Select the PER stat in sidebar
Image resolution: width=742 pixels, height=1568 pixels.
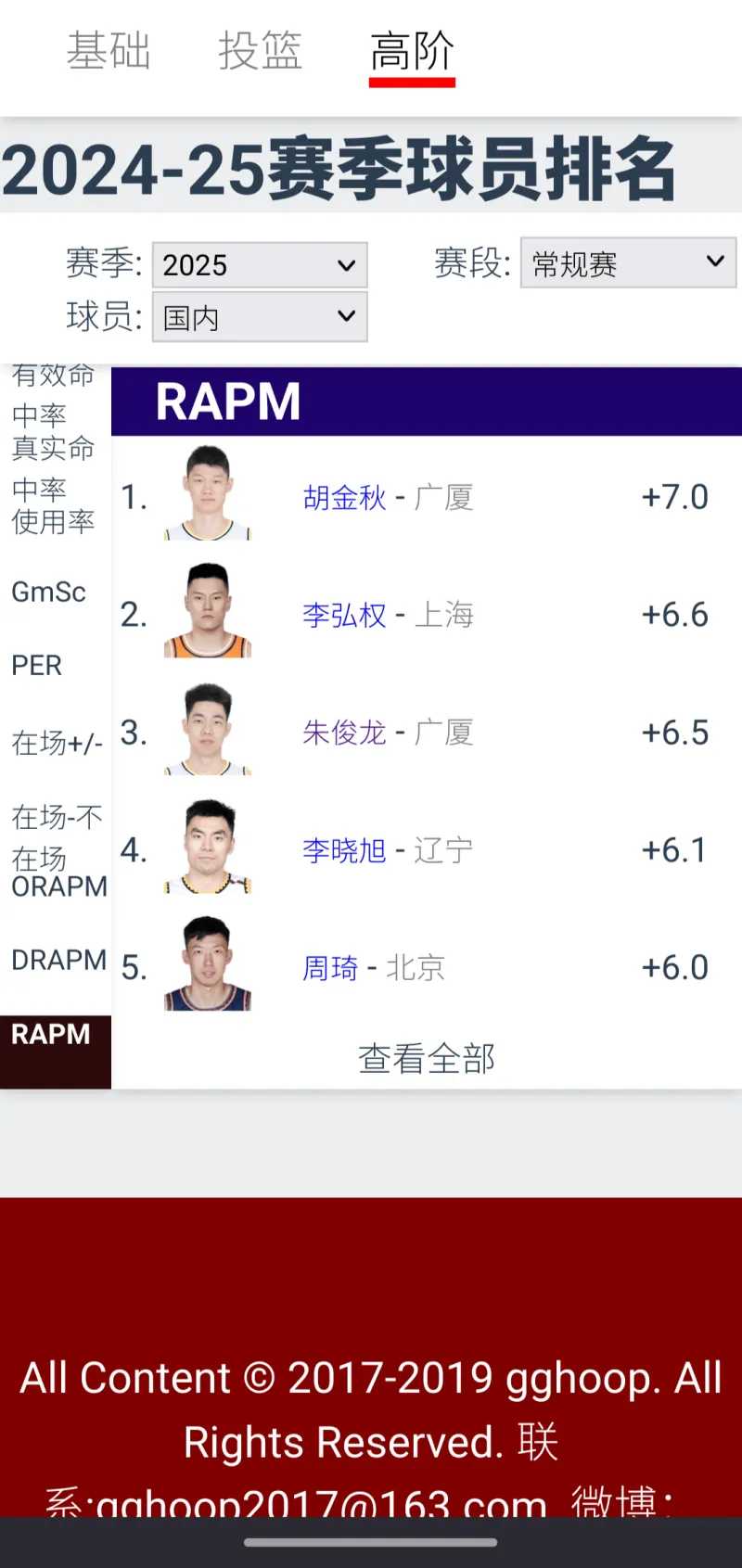pos(37,665)
